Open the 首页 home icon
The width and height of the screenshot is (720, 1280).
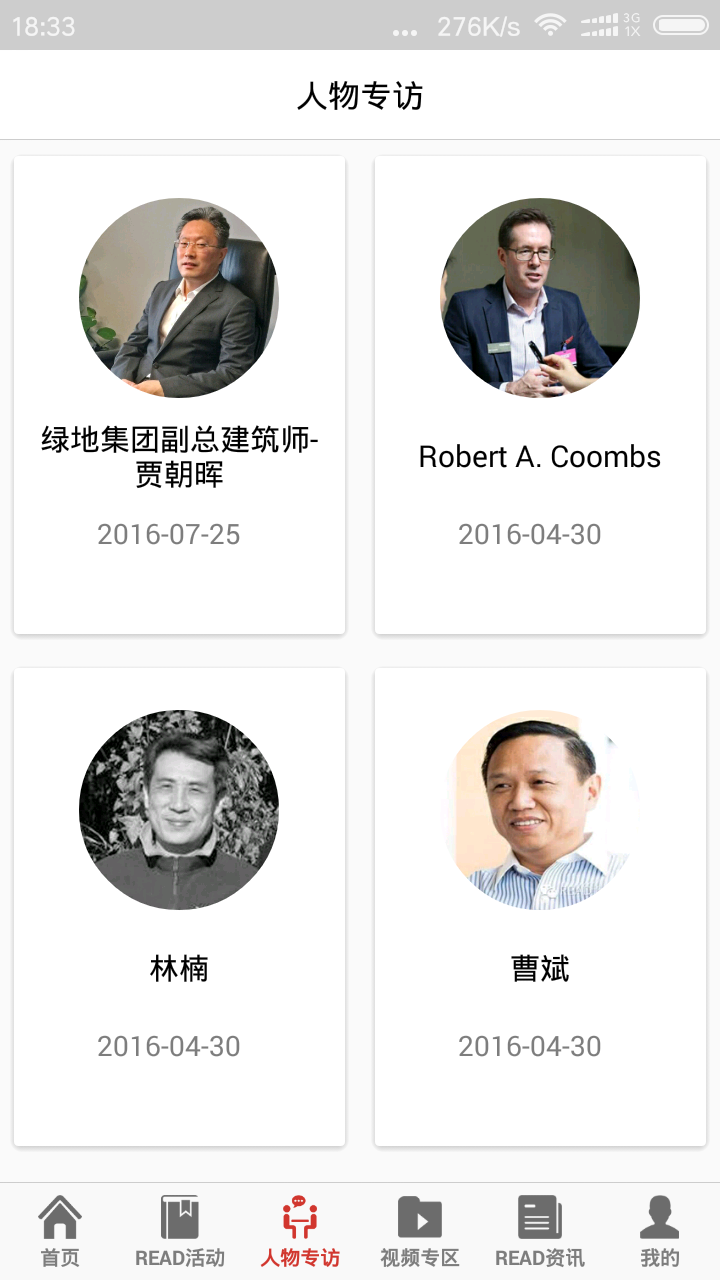(x=60, y=1219)
